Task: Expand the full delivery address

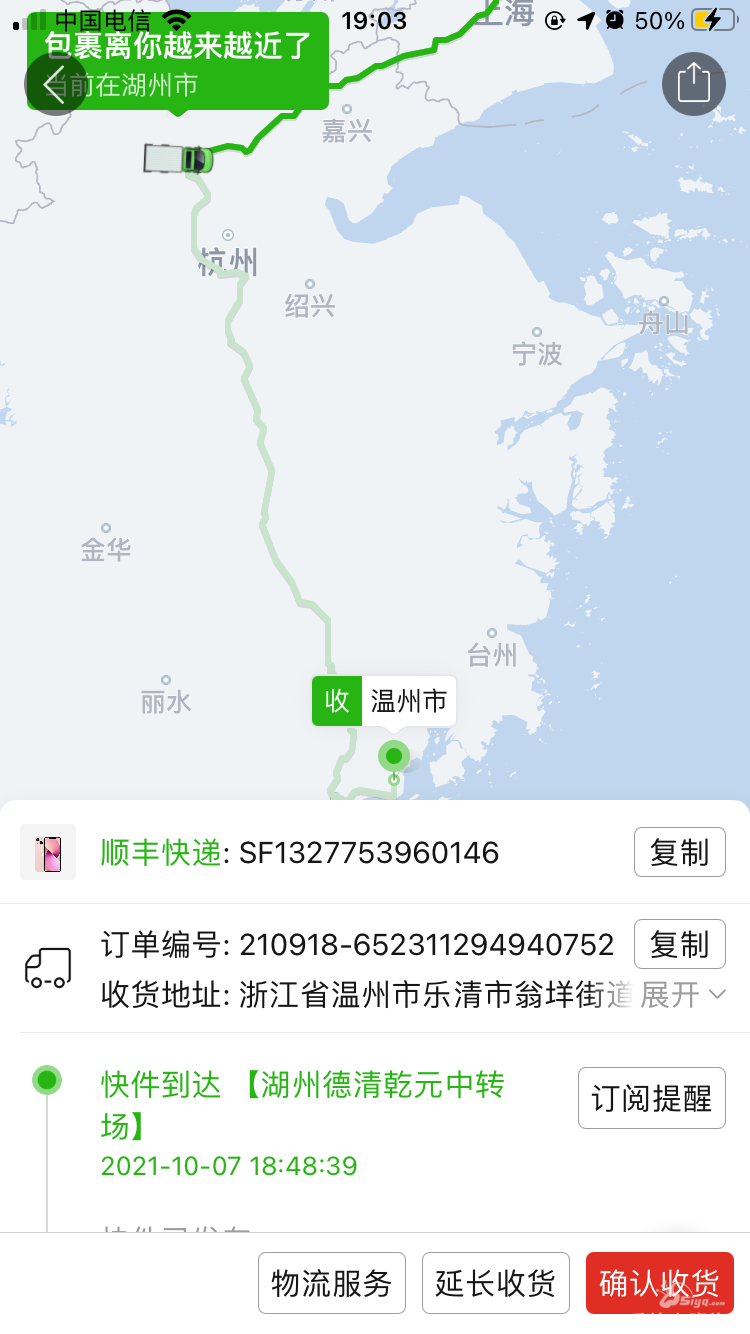Action: pos(682,995)
